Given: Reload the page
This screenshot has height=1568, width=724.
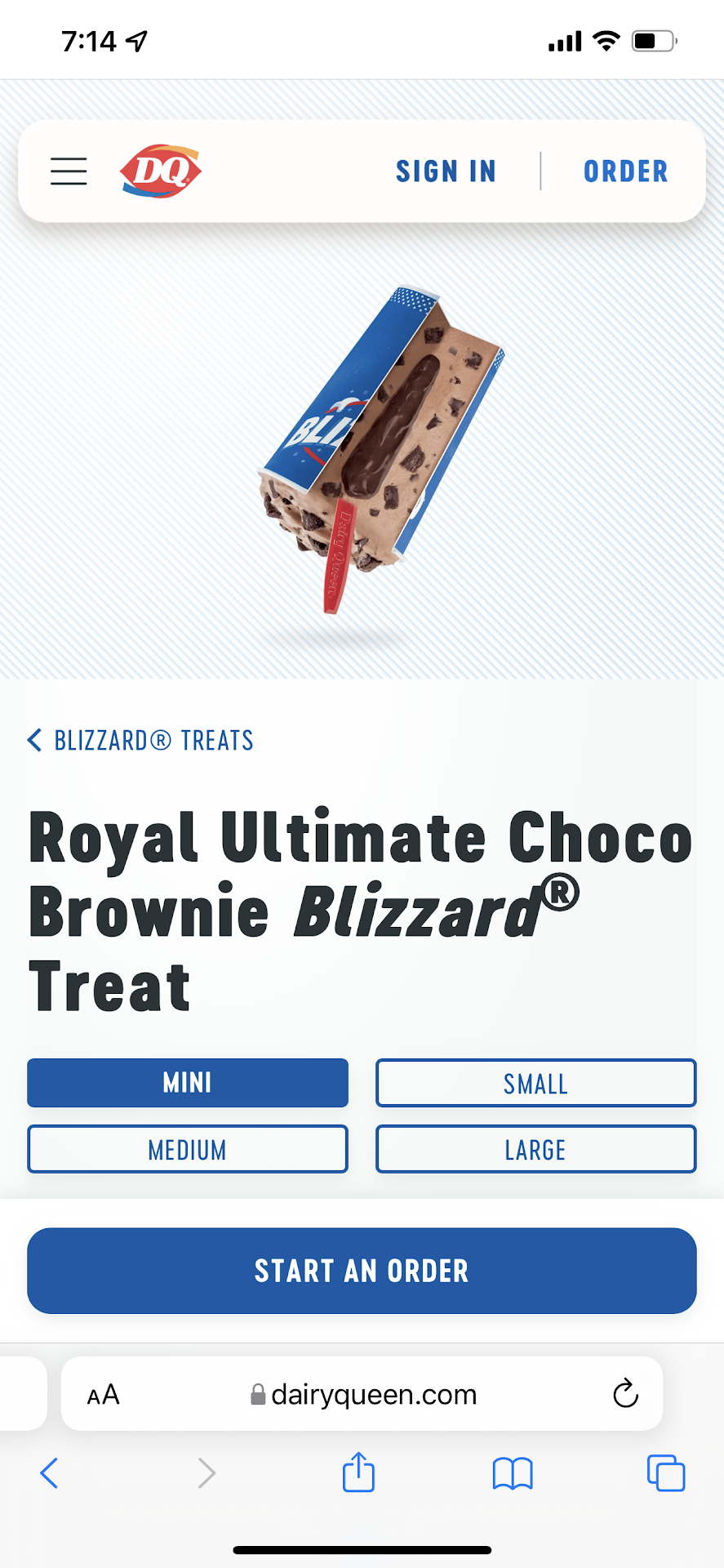Looking at the screenshot, I should (x=625, y=1394).
